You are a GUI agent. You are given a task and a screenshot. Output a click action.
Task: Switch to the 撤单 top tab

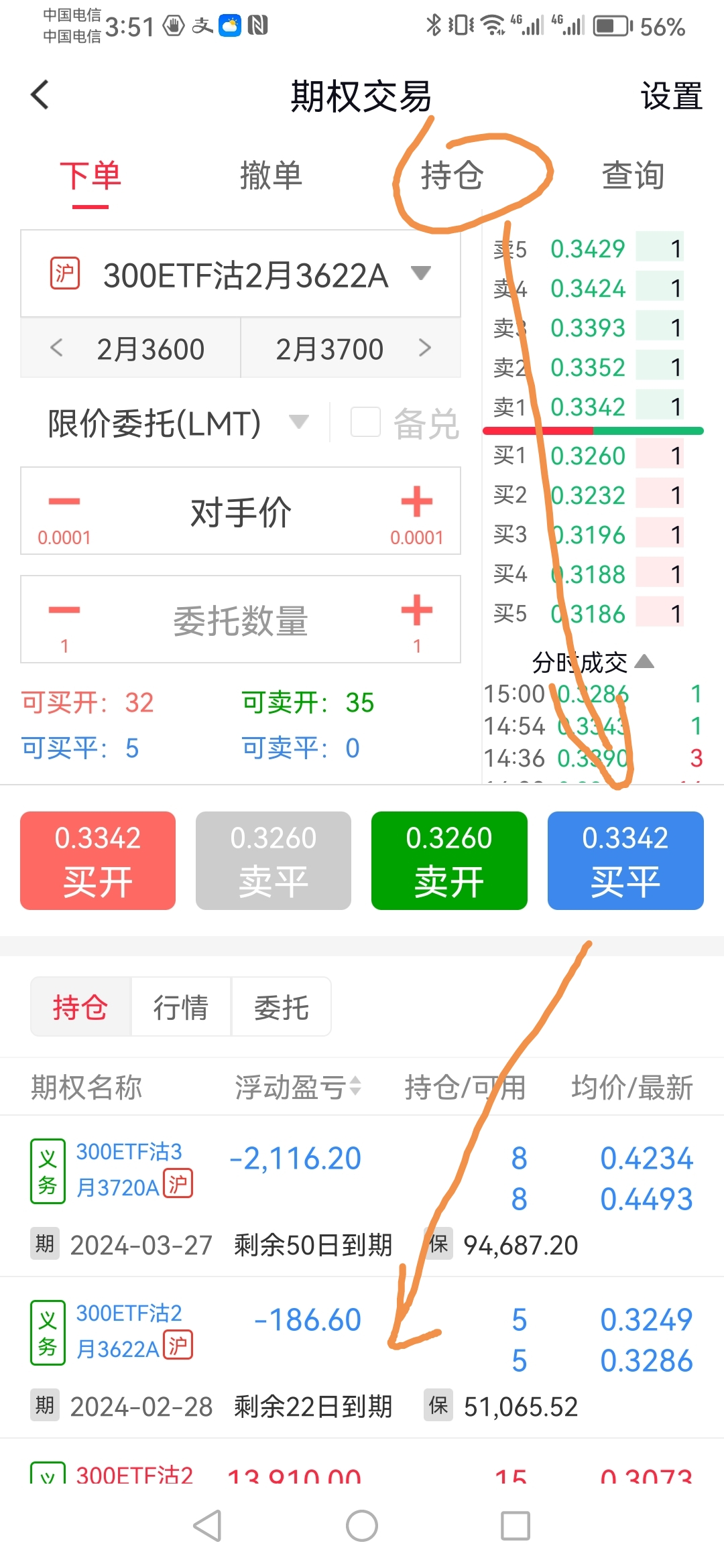click(x=271, y=176)
